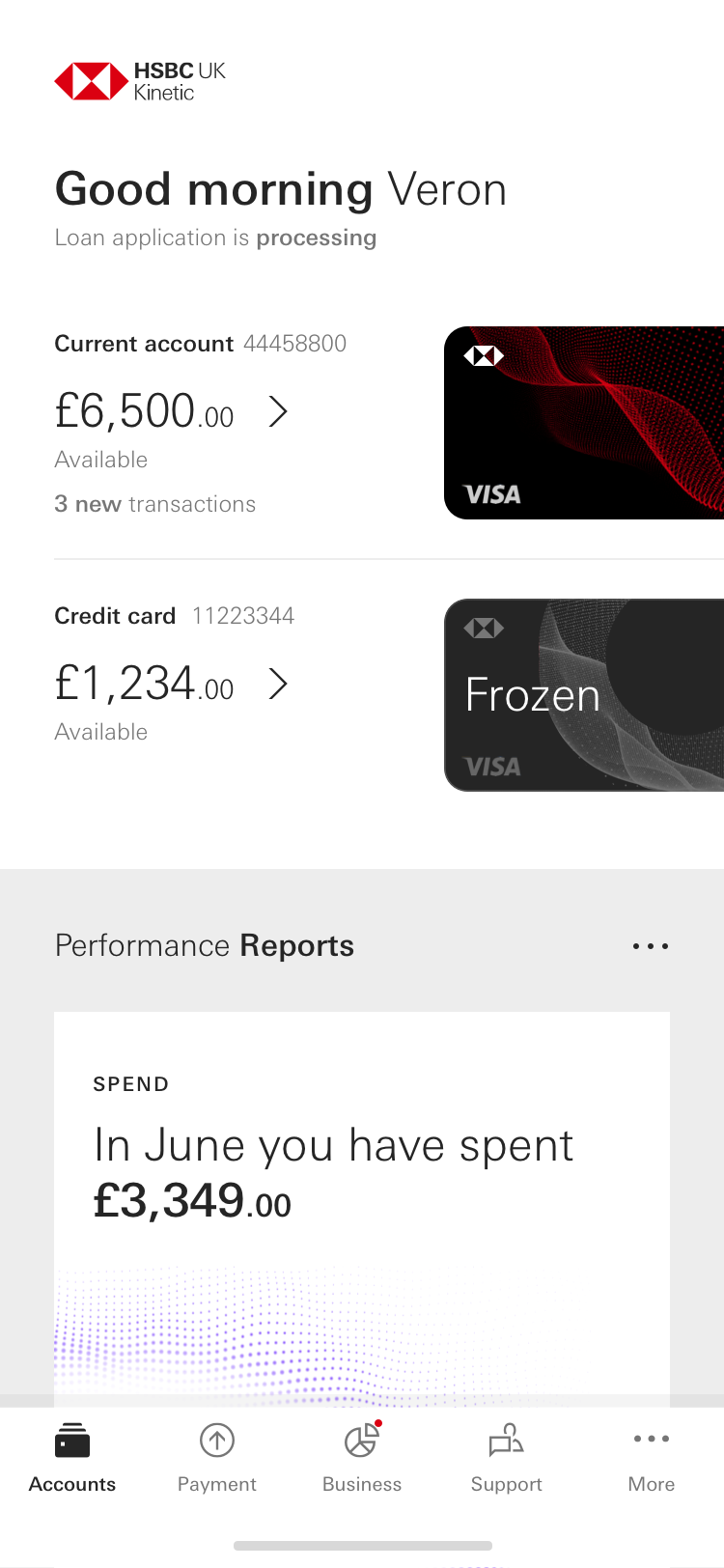Open the processing loan application status

click(x=215, y=238)
